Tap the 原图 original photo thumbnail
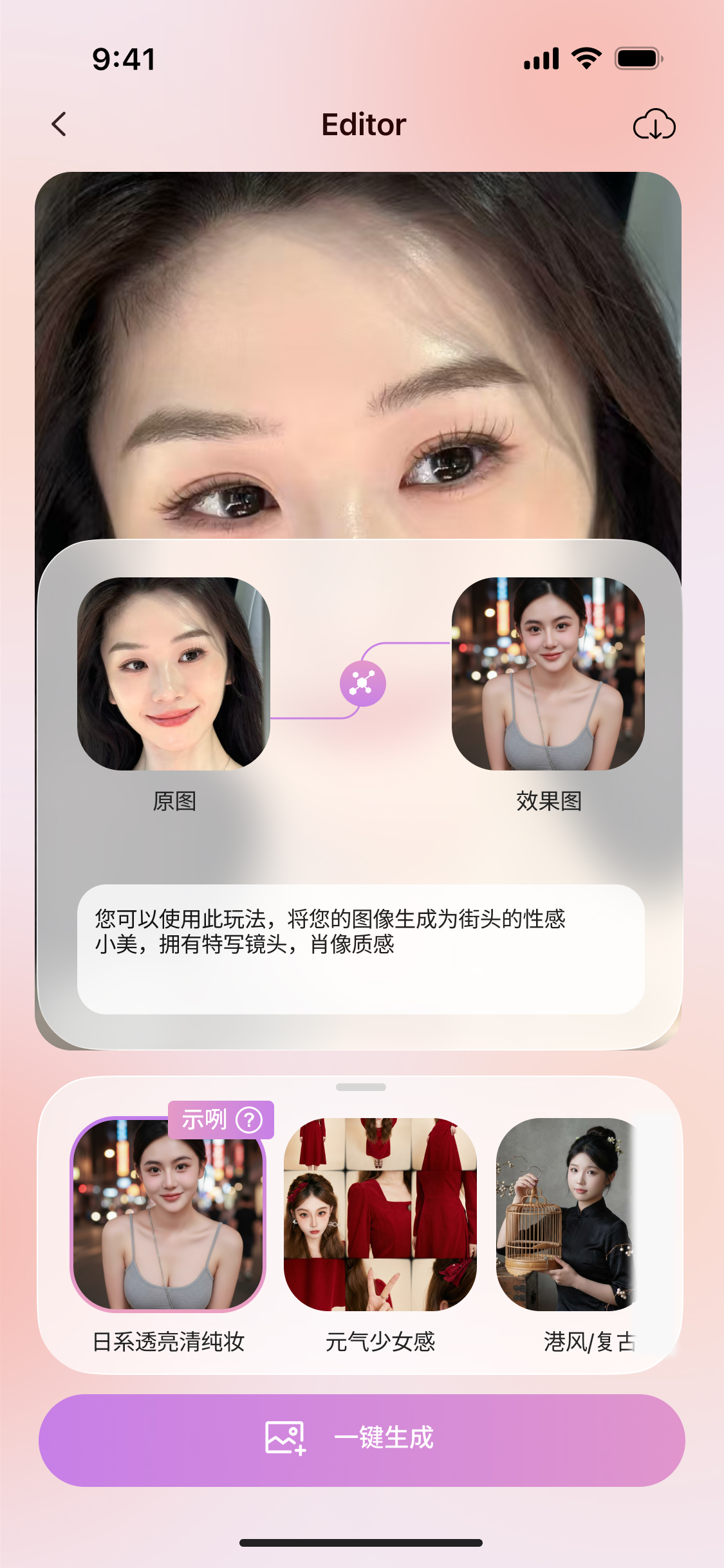 point(174,674)
